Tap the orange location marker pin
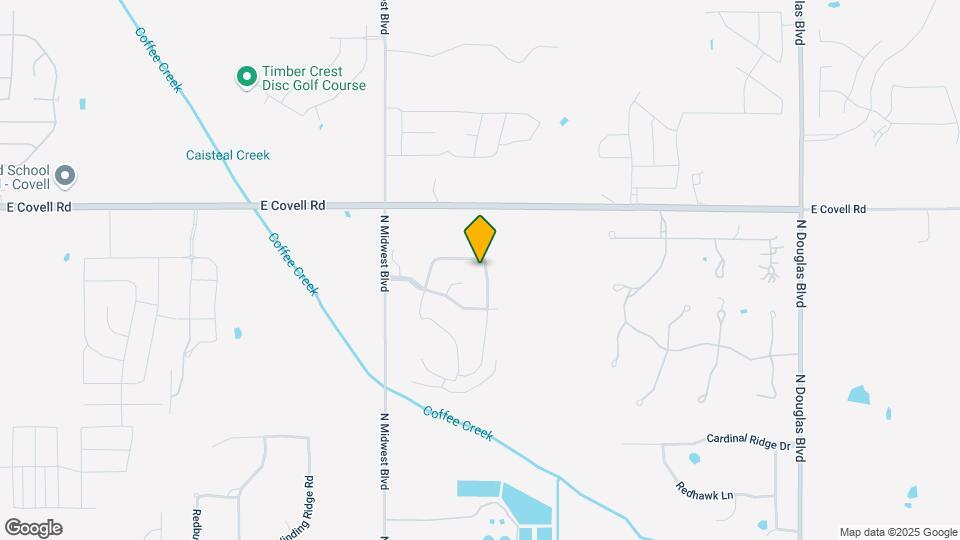 point(480,238)
